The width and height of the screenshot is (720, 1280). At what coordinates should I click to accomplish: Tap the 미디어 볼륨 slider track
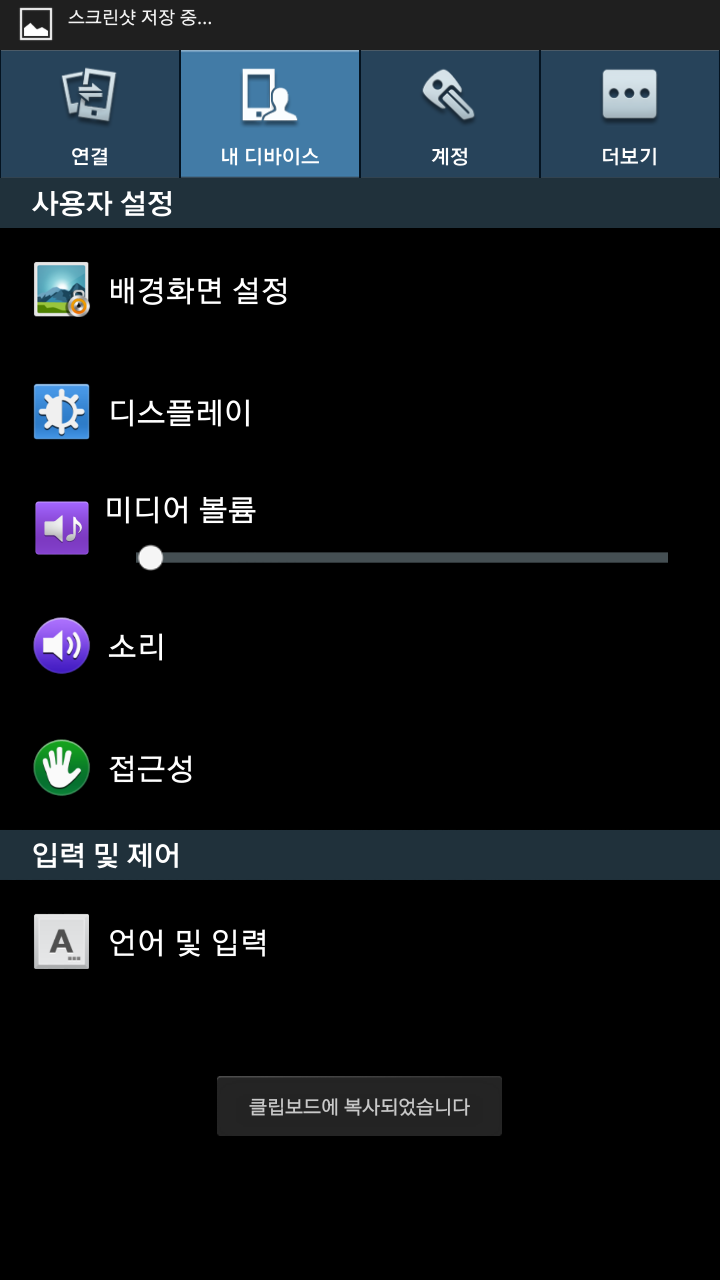coord(402,558)
